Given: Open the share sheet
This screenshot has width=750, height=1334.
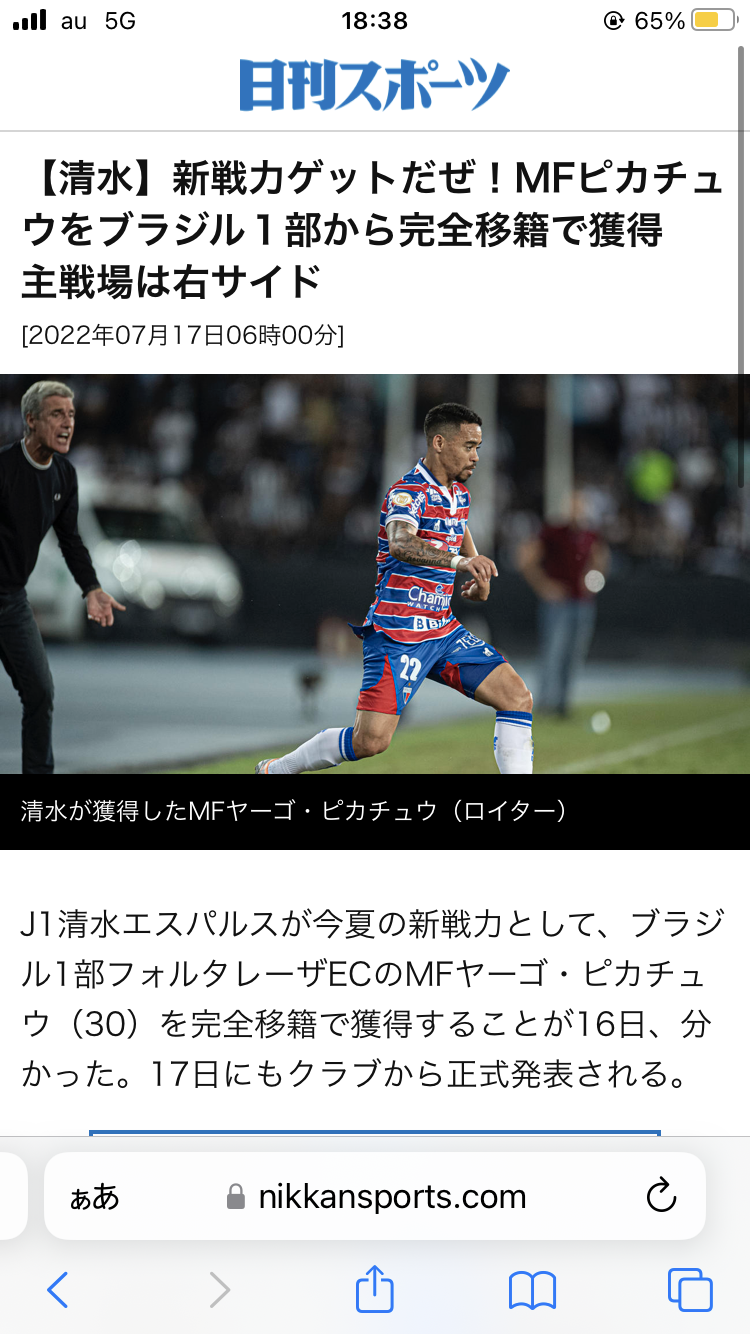Looking at the screenshot, I should (x=375, y=1289).
